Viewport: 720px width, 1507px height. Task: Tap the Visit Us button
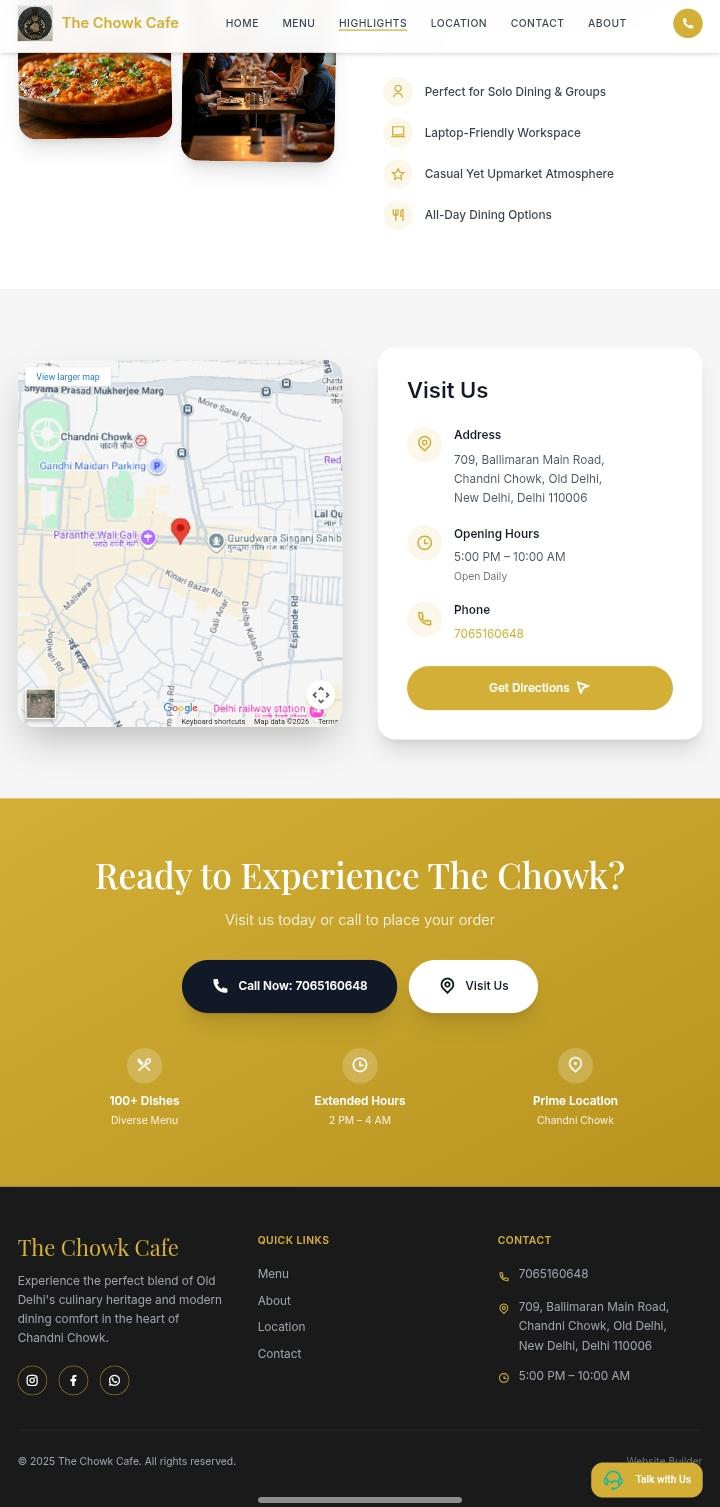click(x=473, y=986)
